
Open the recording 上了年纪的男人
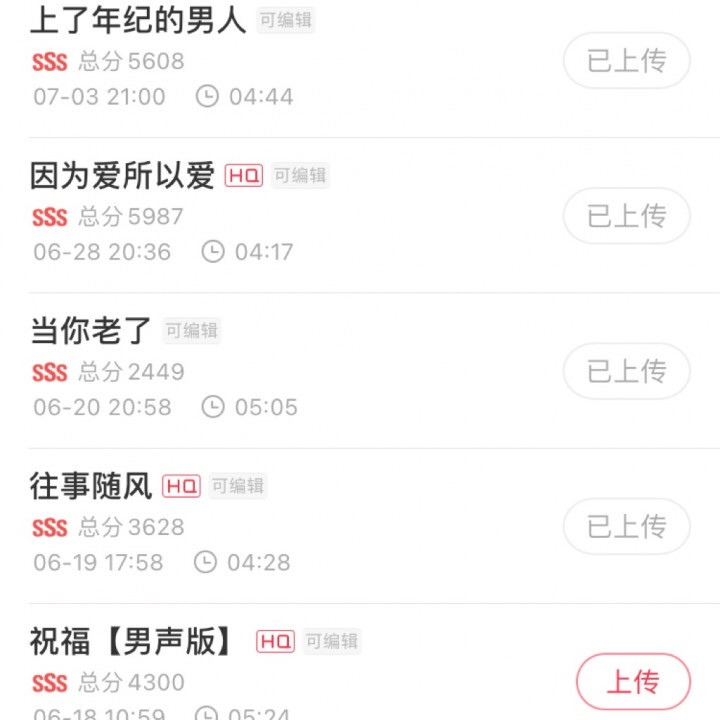coord(138,21)
